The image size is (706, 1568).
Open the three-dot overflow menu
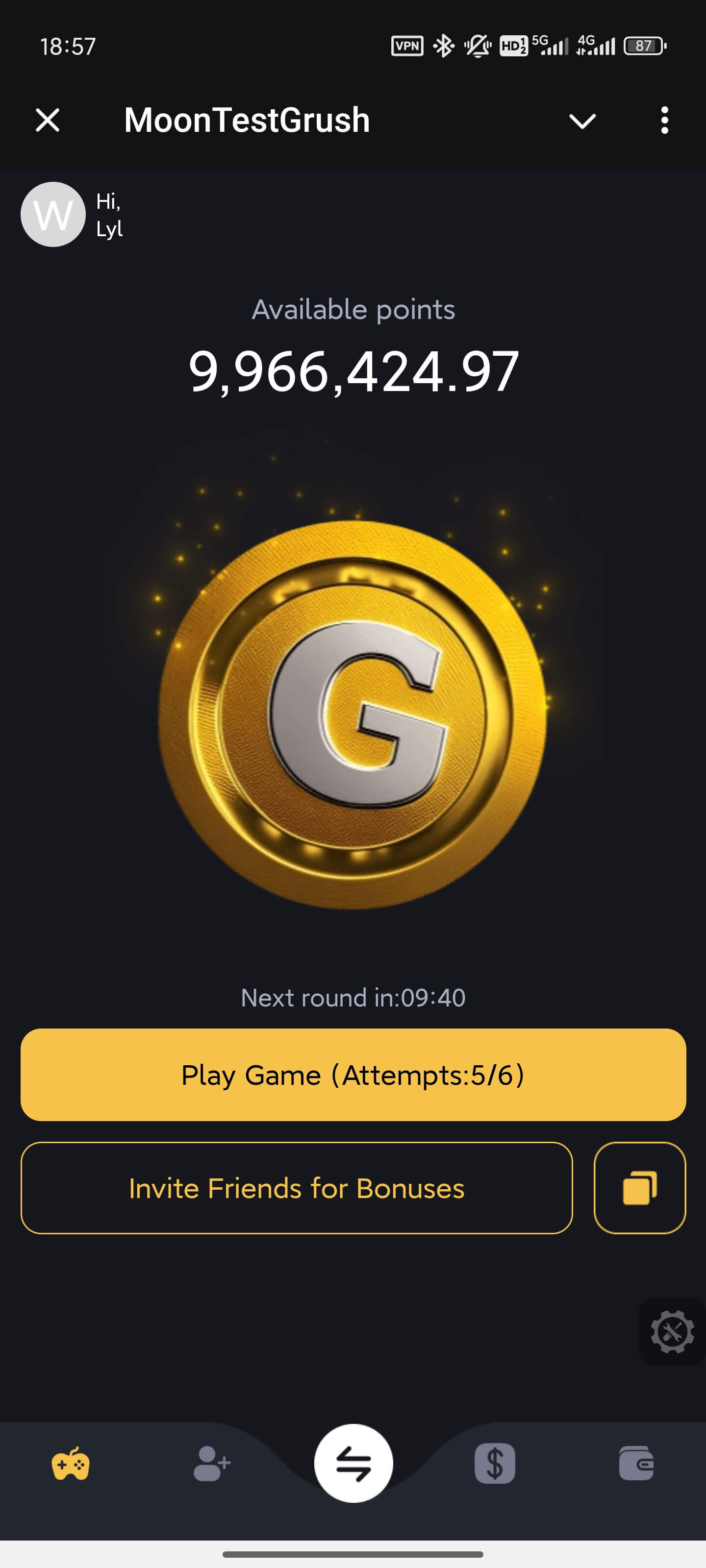pos(664,120)
